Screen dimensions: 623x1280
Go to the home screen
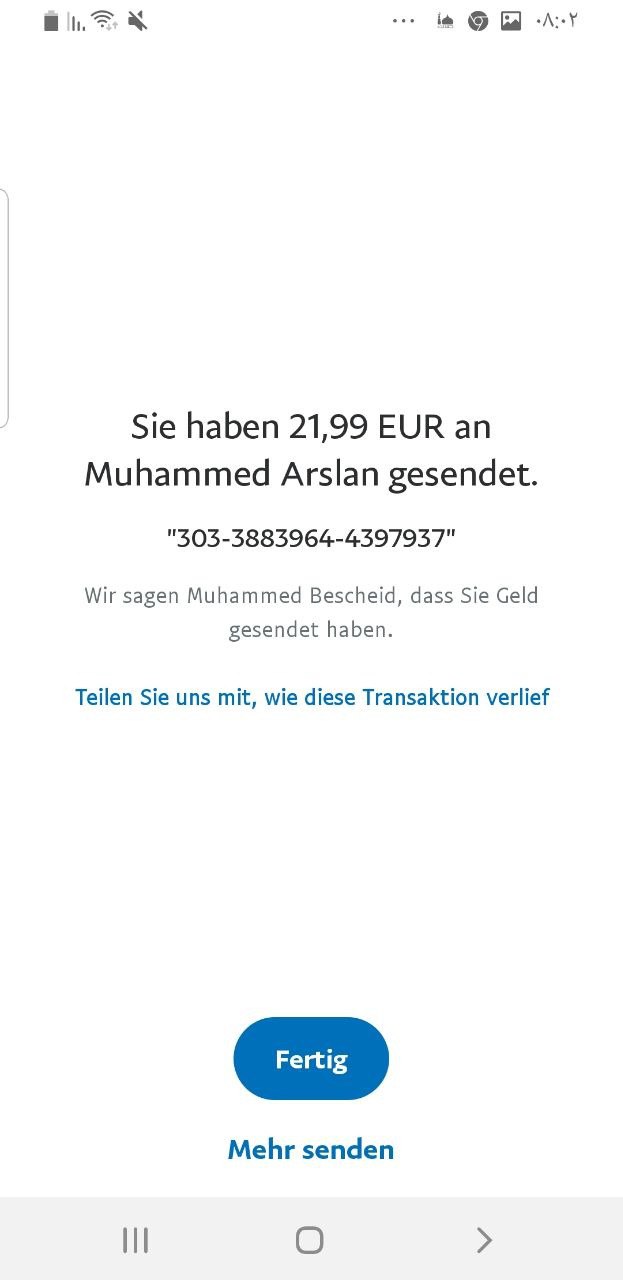pyautogui.click(x=310, y=1241)
